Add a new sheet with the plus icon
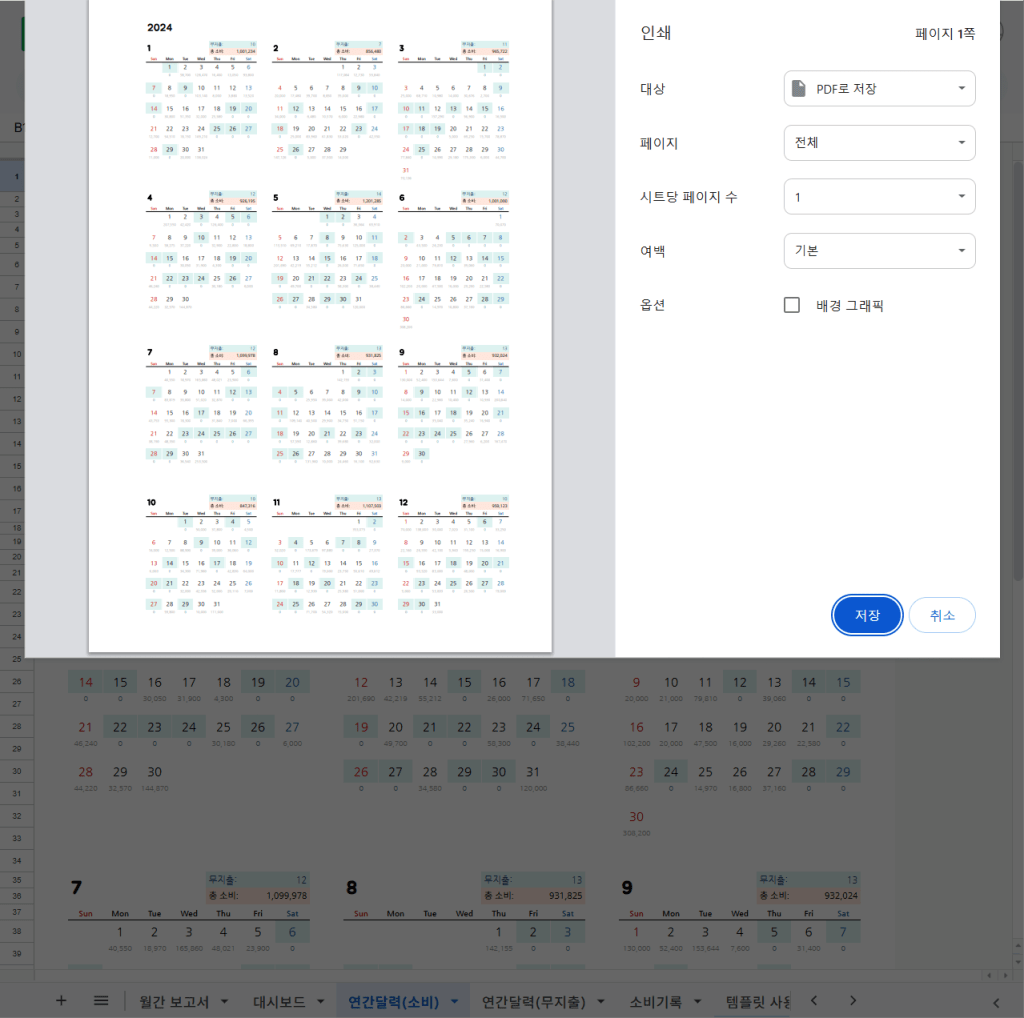 point(61,1001)
